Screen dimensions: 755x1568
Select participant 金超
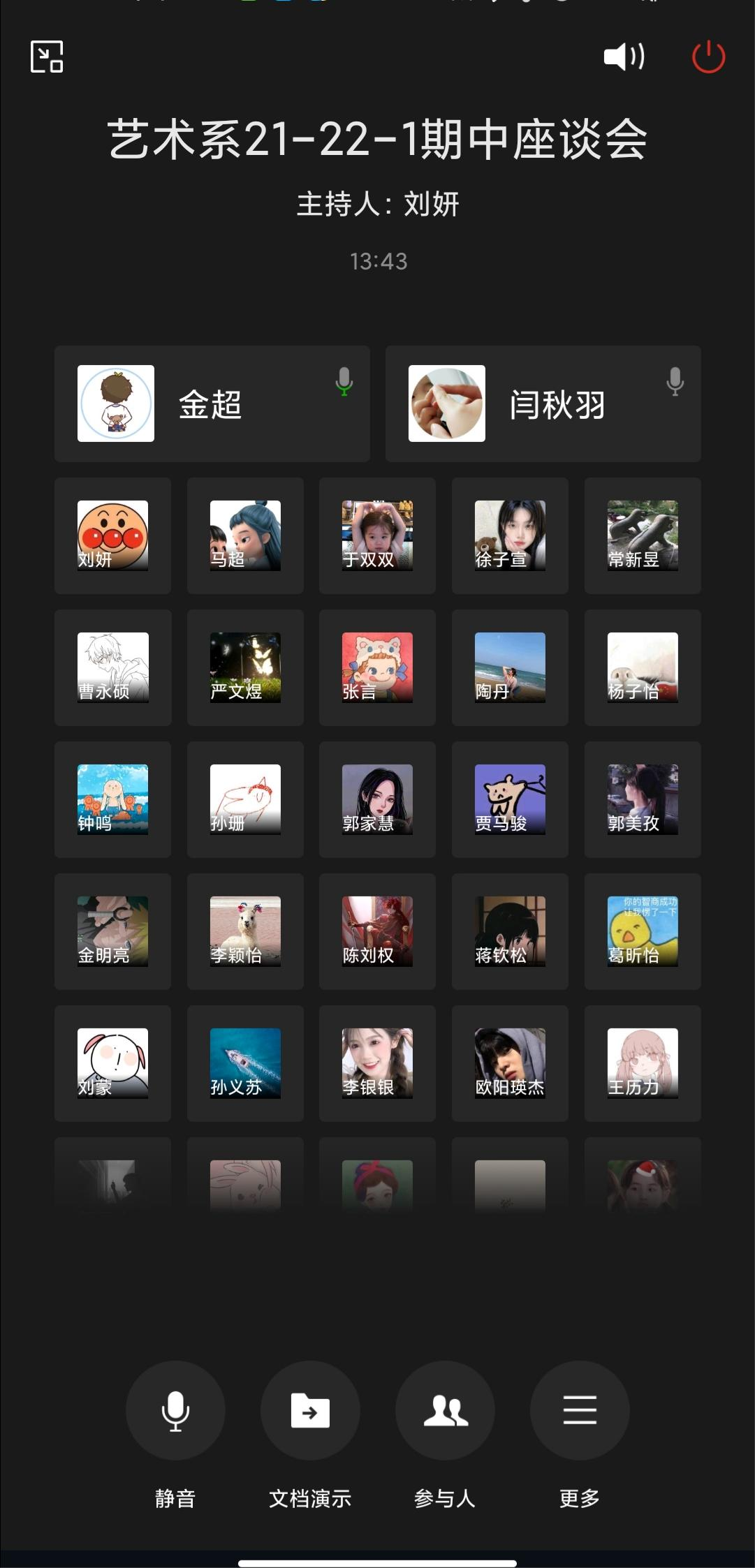pos(212,404)
